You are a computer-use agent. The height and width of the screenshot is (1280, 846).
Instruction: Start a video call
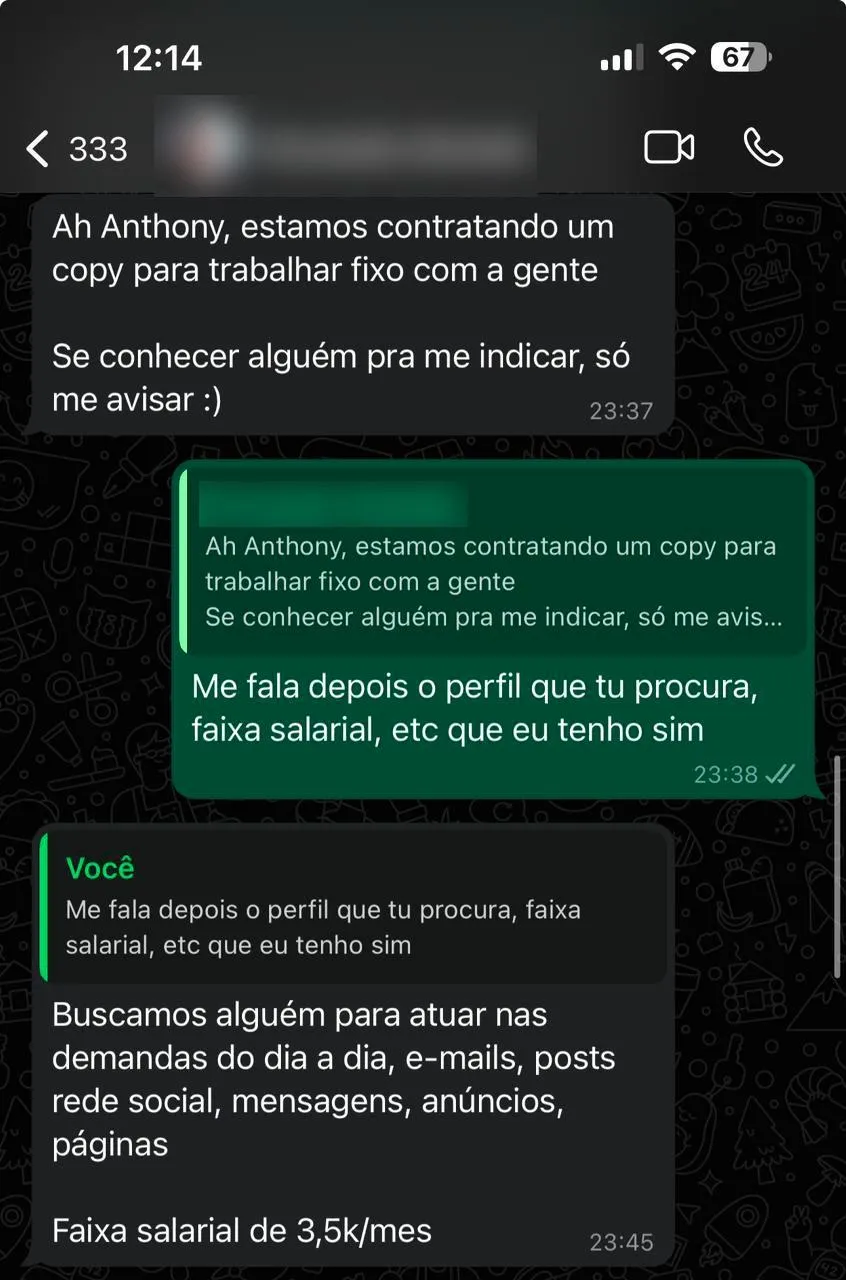coord(668,148)
